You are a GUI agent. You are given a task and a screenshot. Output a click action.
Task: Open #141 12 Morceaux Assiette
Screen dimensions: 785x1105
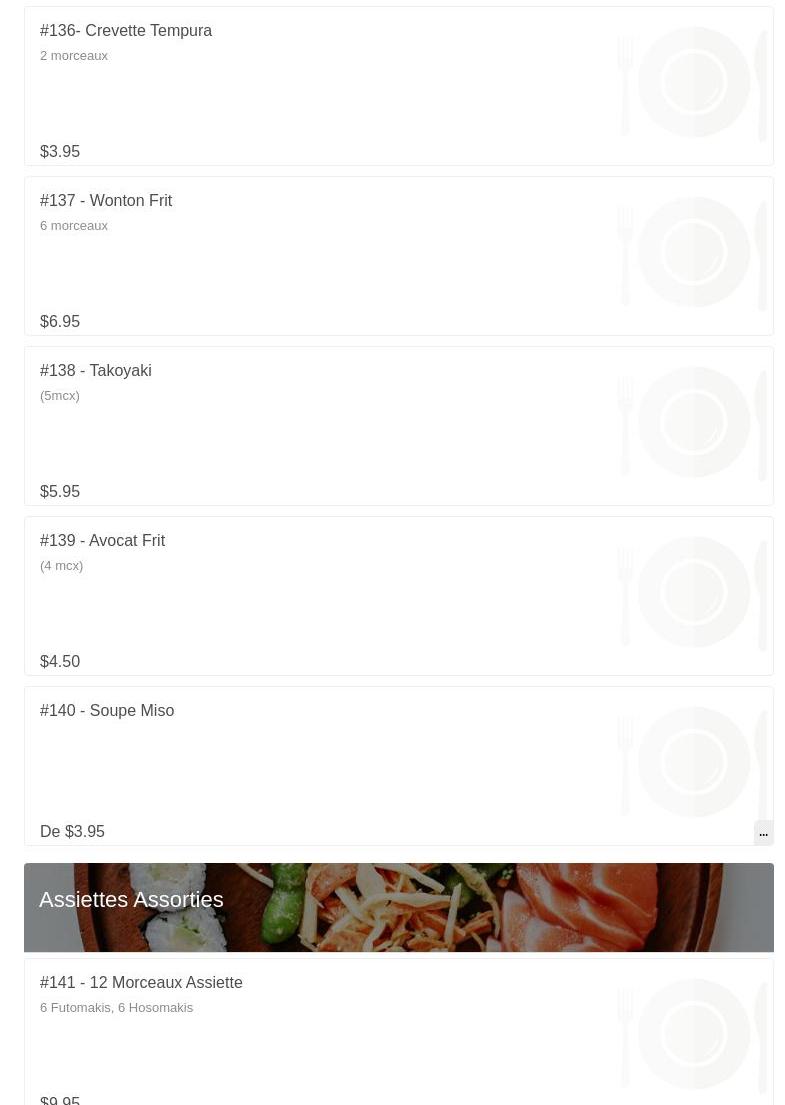(x=141, y=983)
